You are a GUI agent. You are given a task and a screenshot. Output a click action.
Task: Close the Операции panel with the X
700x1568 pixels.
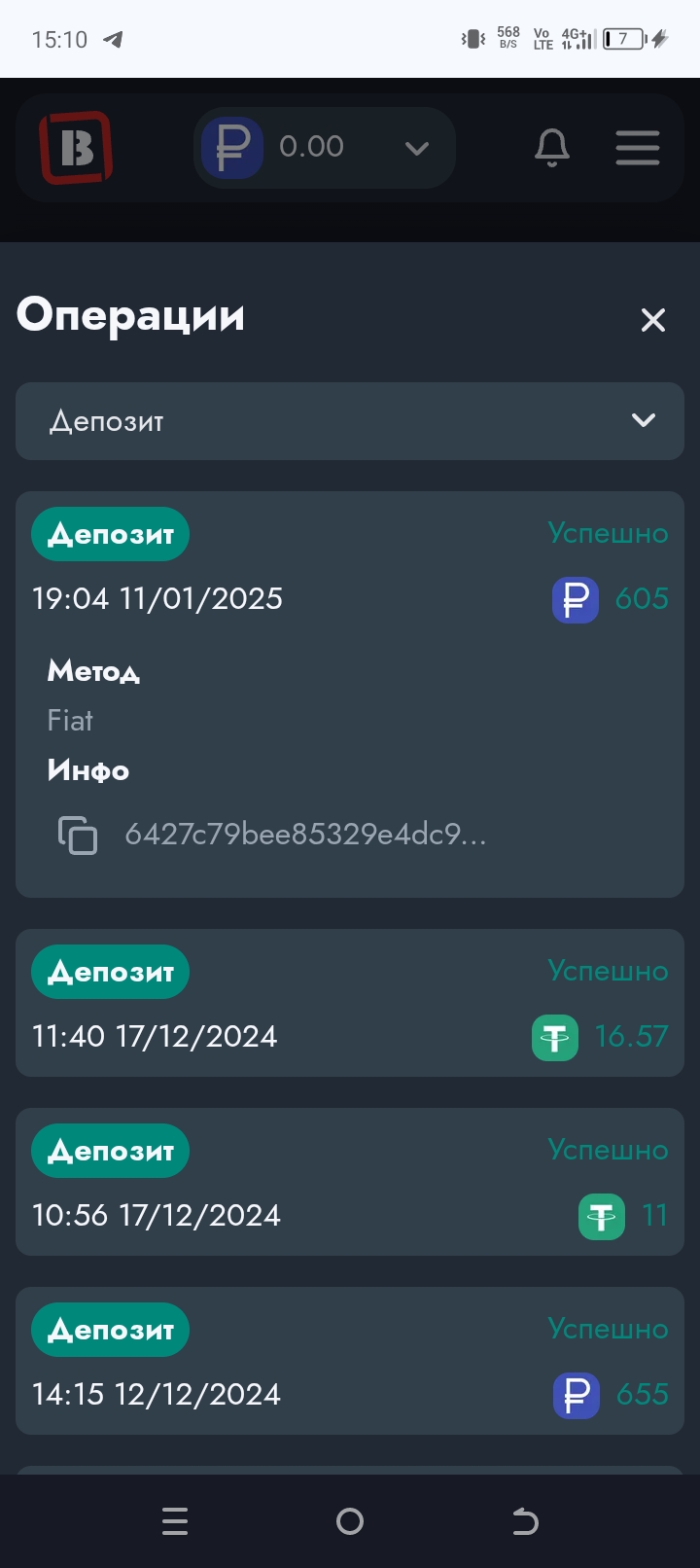coord(652,320)
